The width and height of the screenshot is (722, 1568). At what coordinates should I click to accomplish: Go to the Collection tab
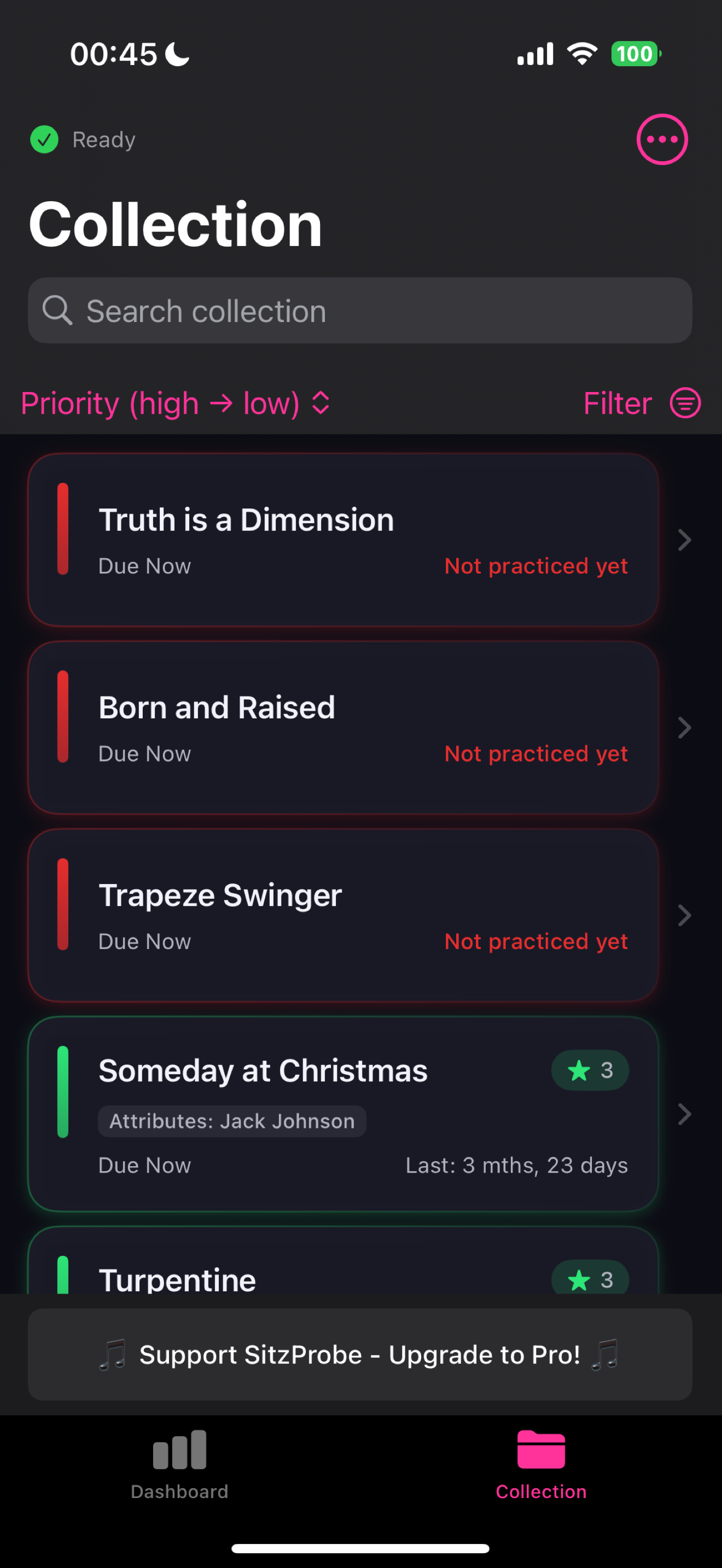click(x=540, y=1465)
